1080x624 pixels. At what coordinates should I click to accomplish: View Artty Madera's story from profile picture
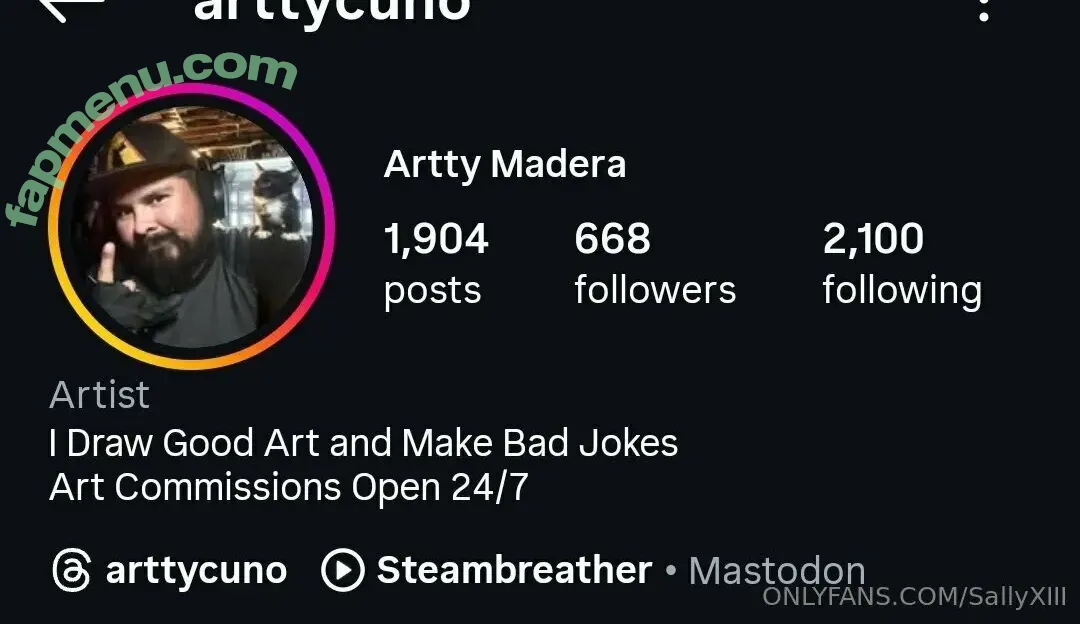(191, 227)
